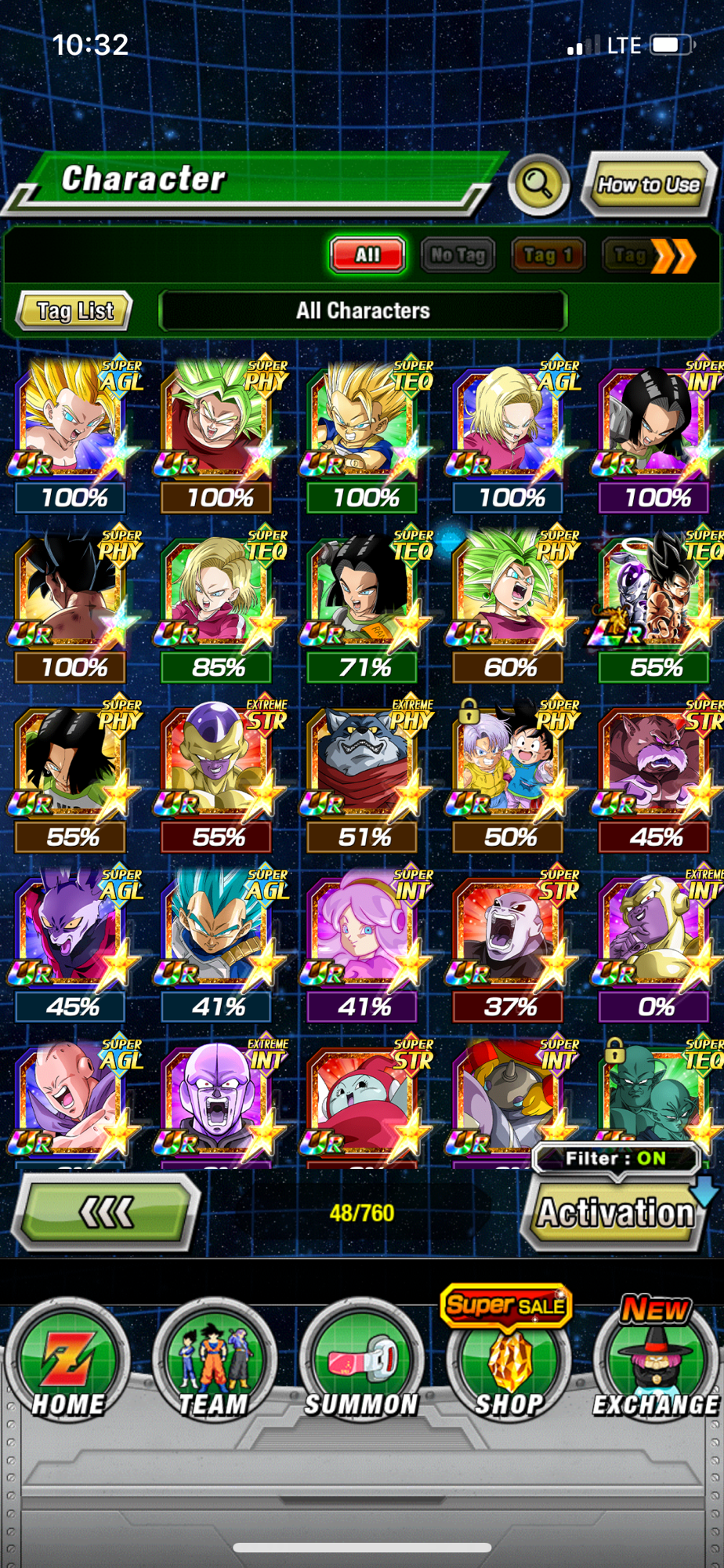Open the LR Super TEQ character at 55%
The image size is (724, 1568).
pos(656,596)
